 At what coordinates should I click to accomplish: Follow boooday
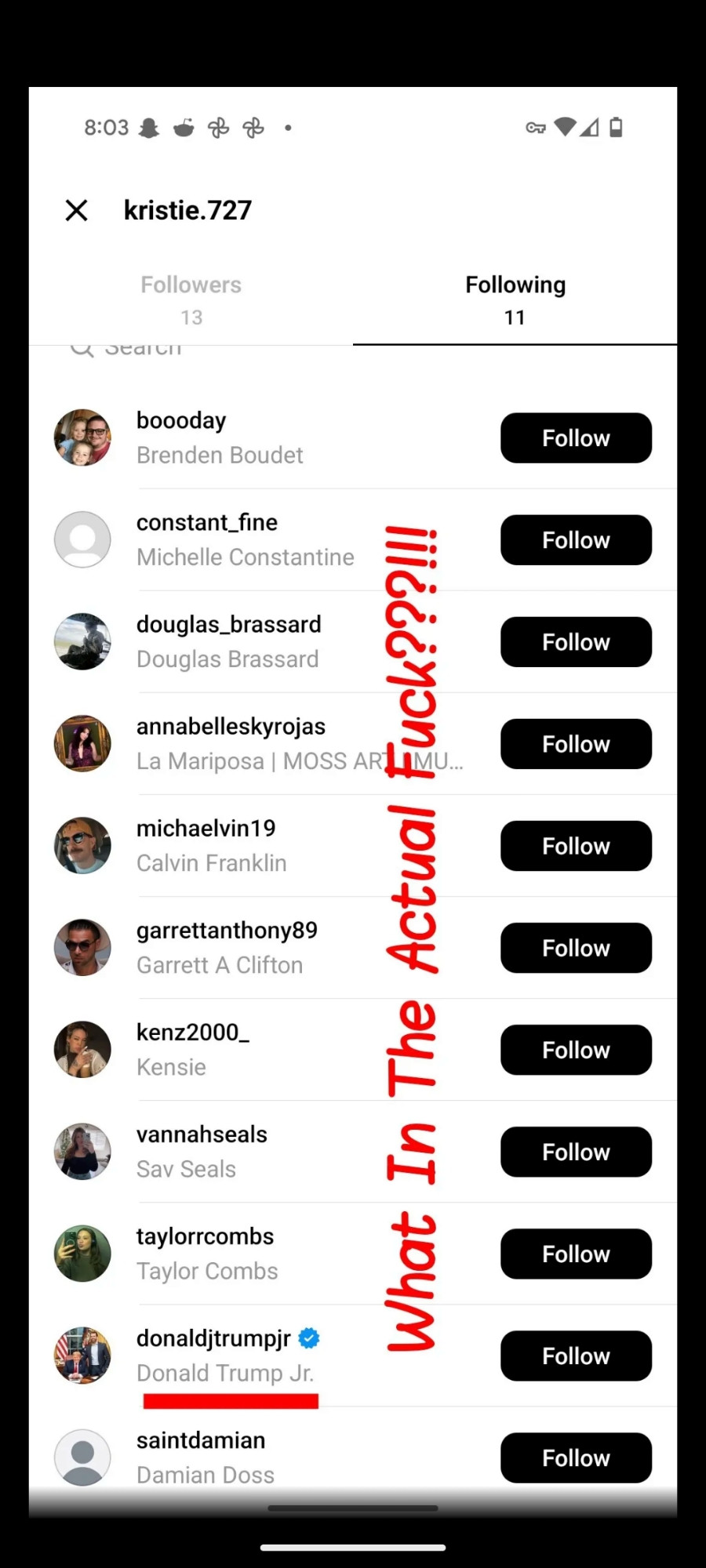click(576, 438)
